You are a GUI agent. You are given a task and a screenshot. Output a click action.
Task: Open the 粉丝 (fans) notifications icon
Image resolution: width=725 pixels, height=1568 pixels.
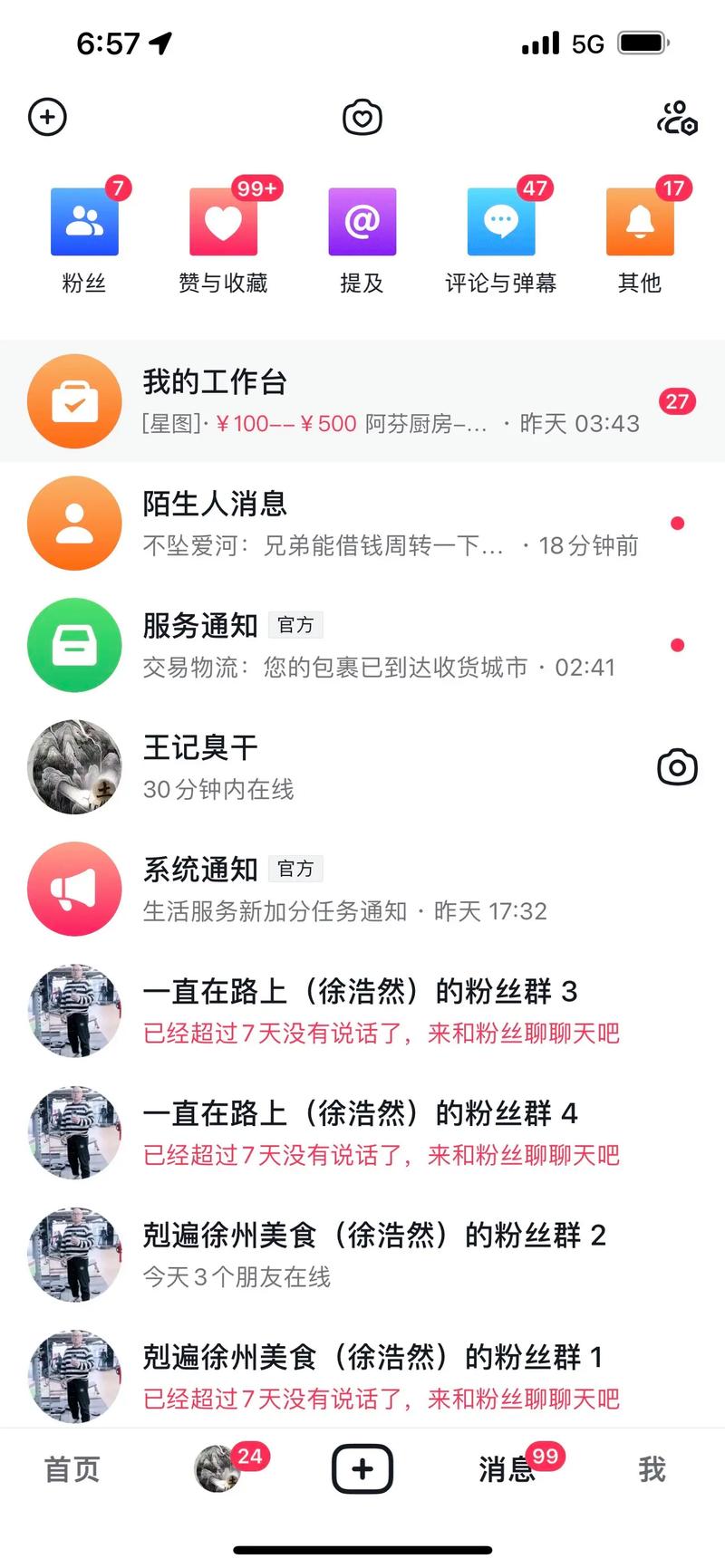pyautogui.click(x=84, y=220)
